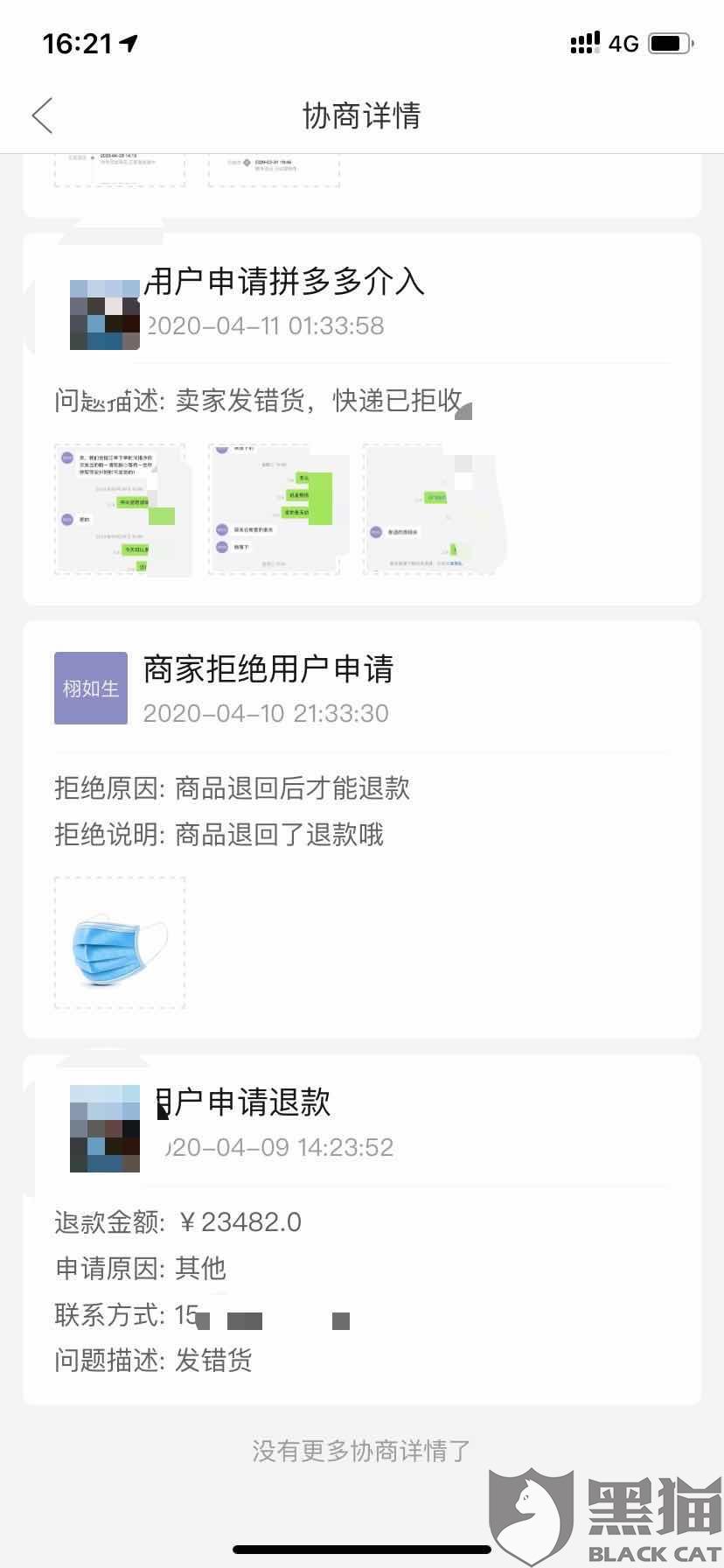Image resolution: width=724 pixels, height=1568 pixels.
Task: View the blue face mask image
Action: tap(120, 942)
